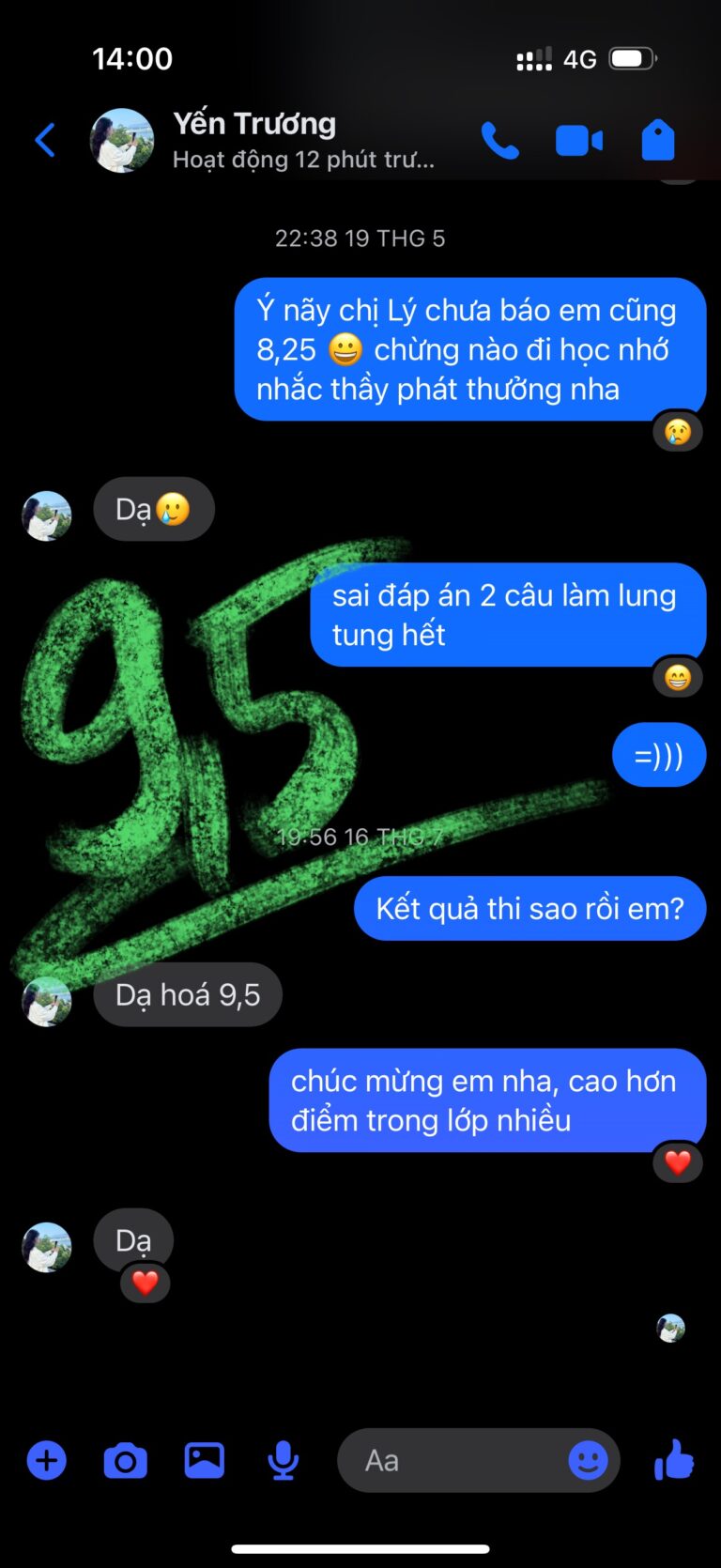Viewport: 721px width, 1568px height.
Task: Open Yến Trương's profile from the header name
Action: click(254, 124)
